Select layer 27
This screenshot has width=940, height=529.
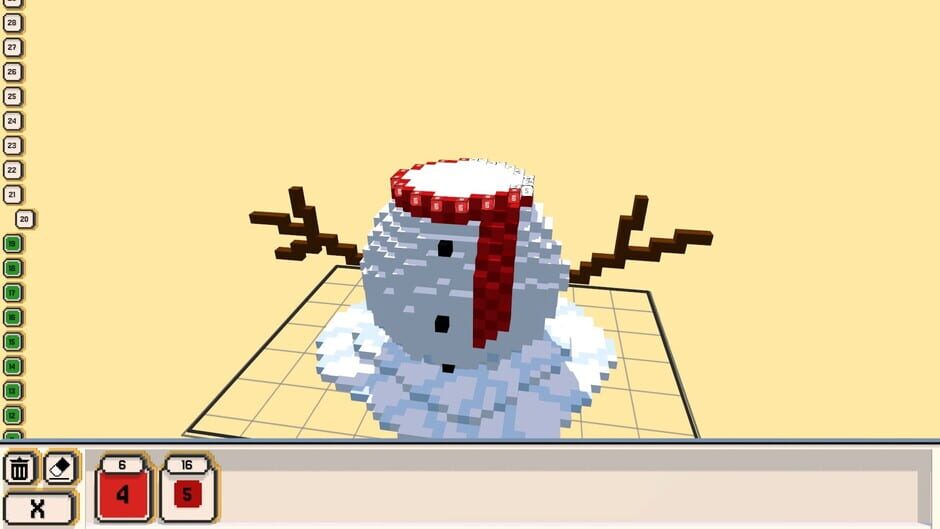(x=13, y=47)
